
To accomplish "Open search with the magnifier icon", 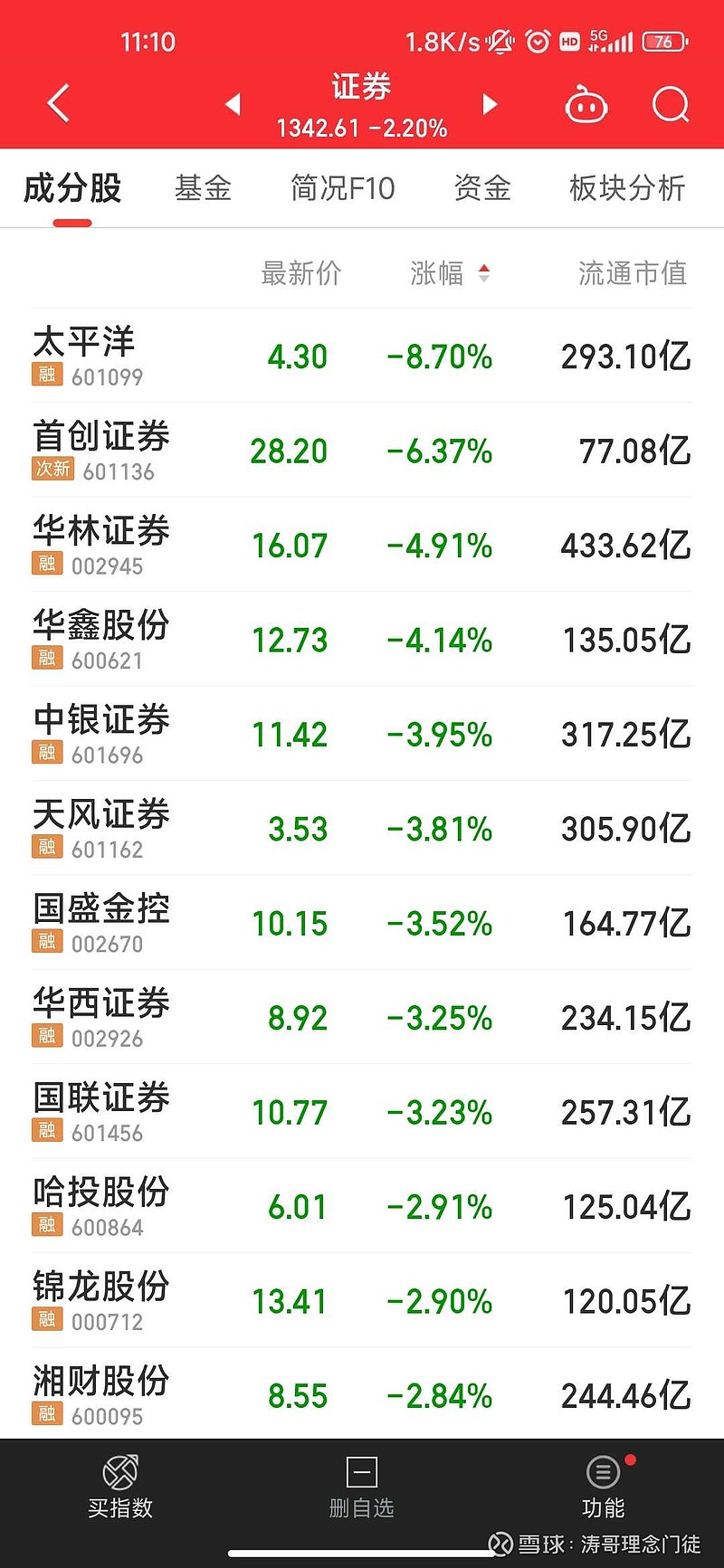I will (x=671, y=104).
